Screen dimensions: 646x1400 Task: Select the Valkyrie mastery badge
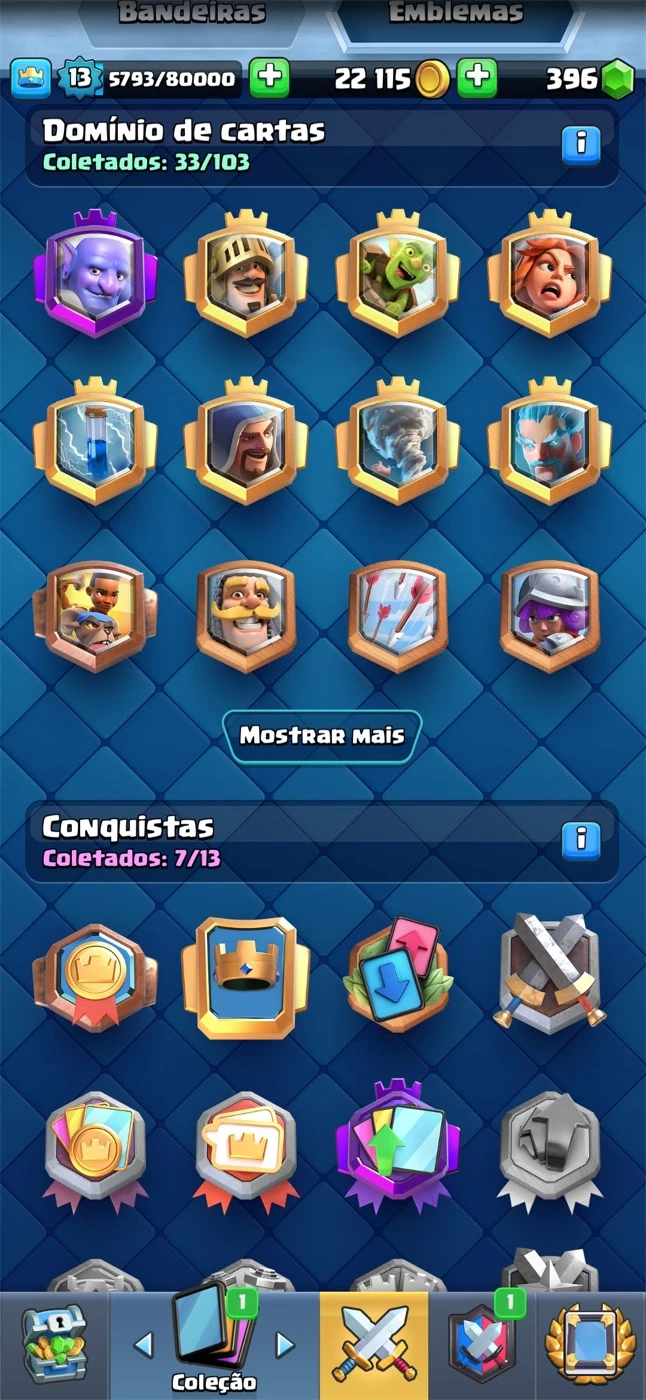(x=550, y=273)
